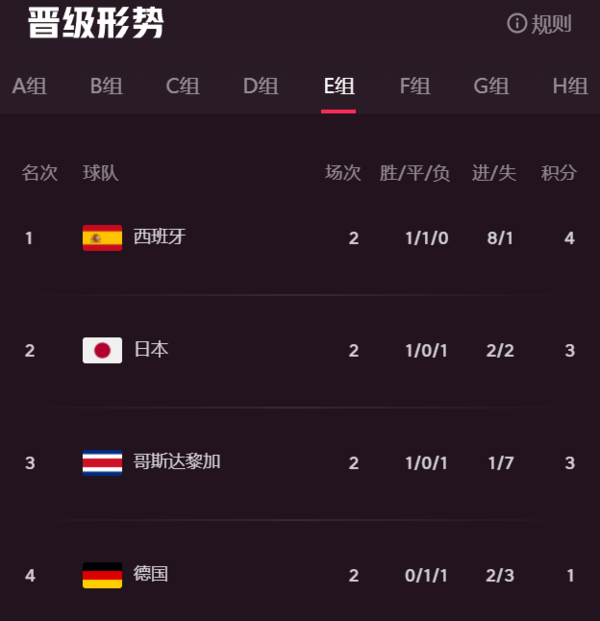
Task: Tap the selected E组 tab
Action: [338, 86]
